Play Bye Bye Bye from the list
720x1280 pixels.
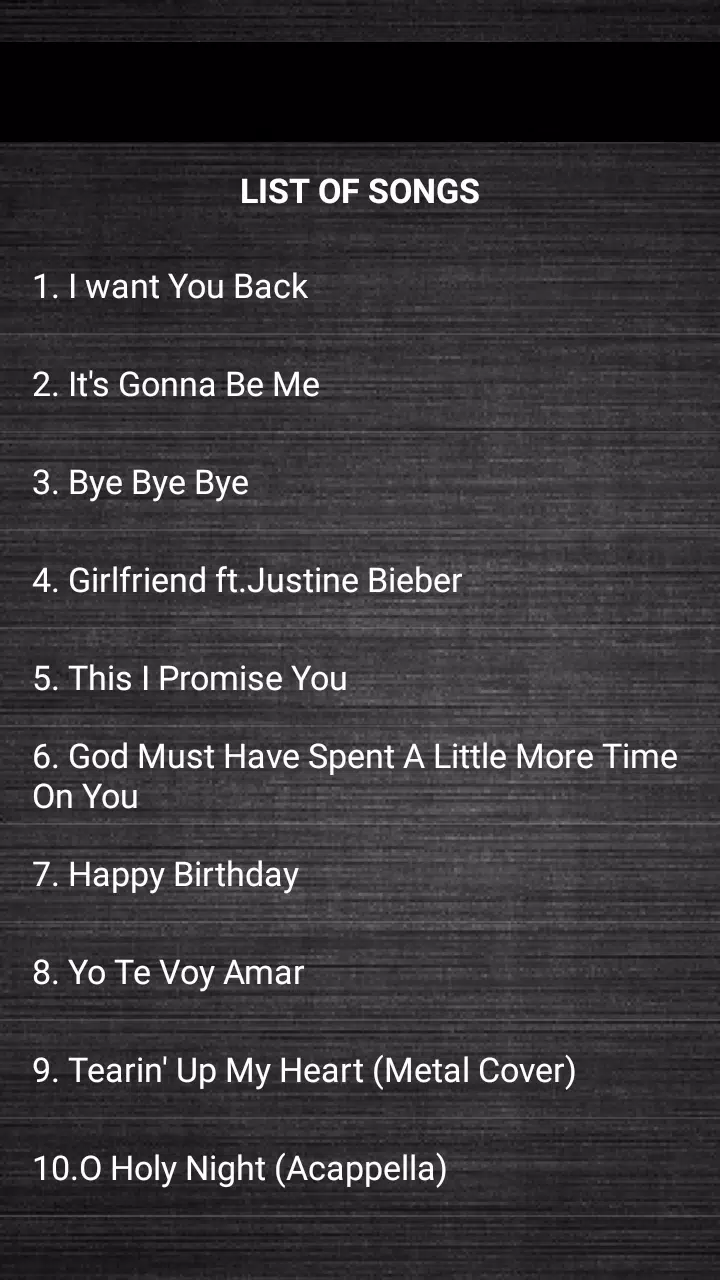click(x=141, y=483)
